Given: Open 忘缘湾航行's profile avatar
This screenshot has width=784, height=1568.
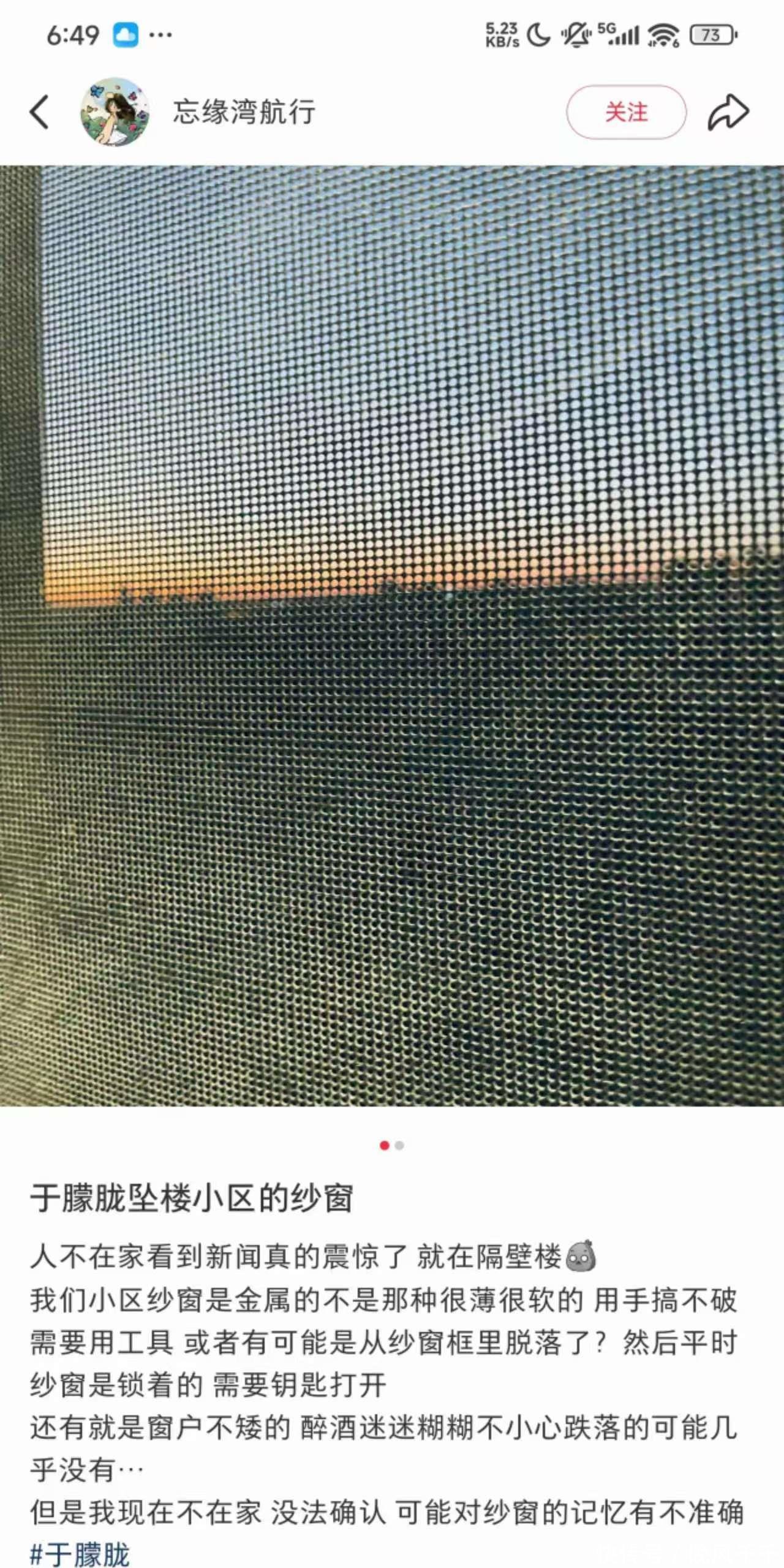Looking at the screenshot, I should coord(115,112).
